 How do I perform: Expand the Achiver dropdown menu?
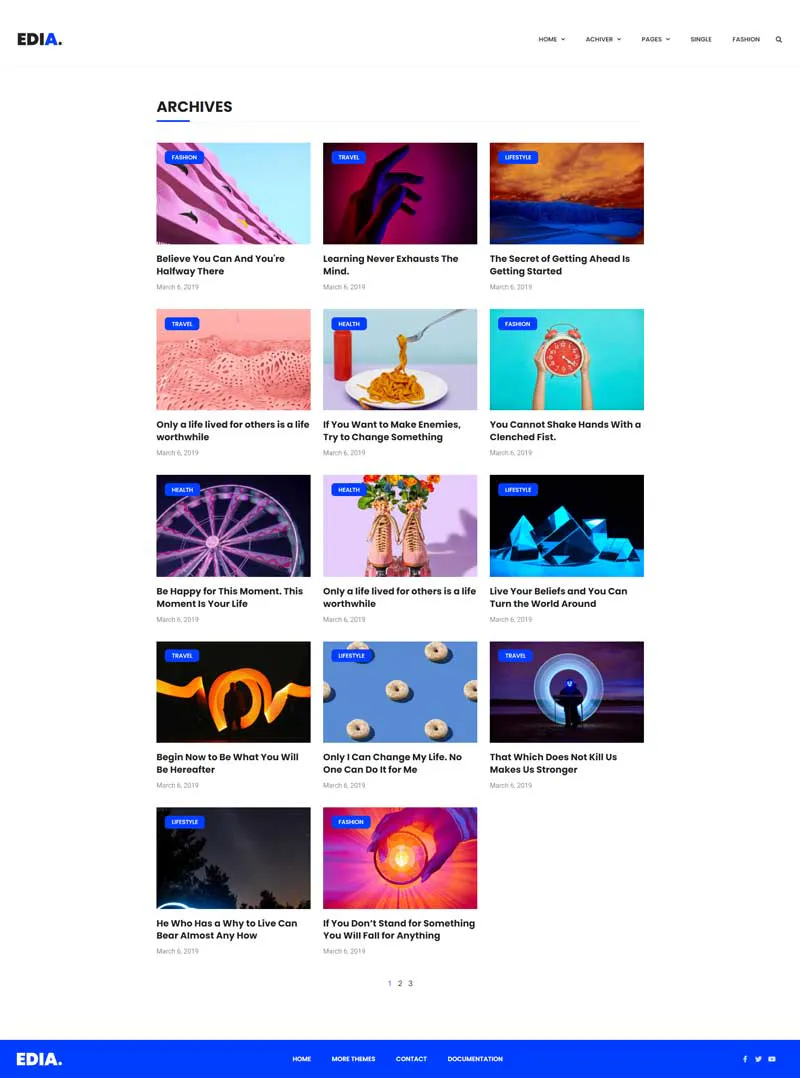click(603, 39)
